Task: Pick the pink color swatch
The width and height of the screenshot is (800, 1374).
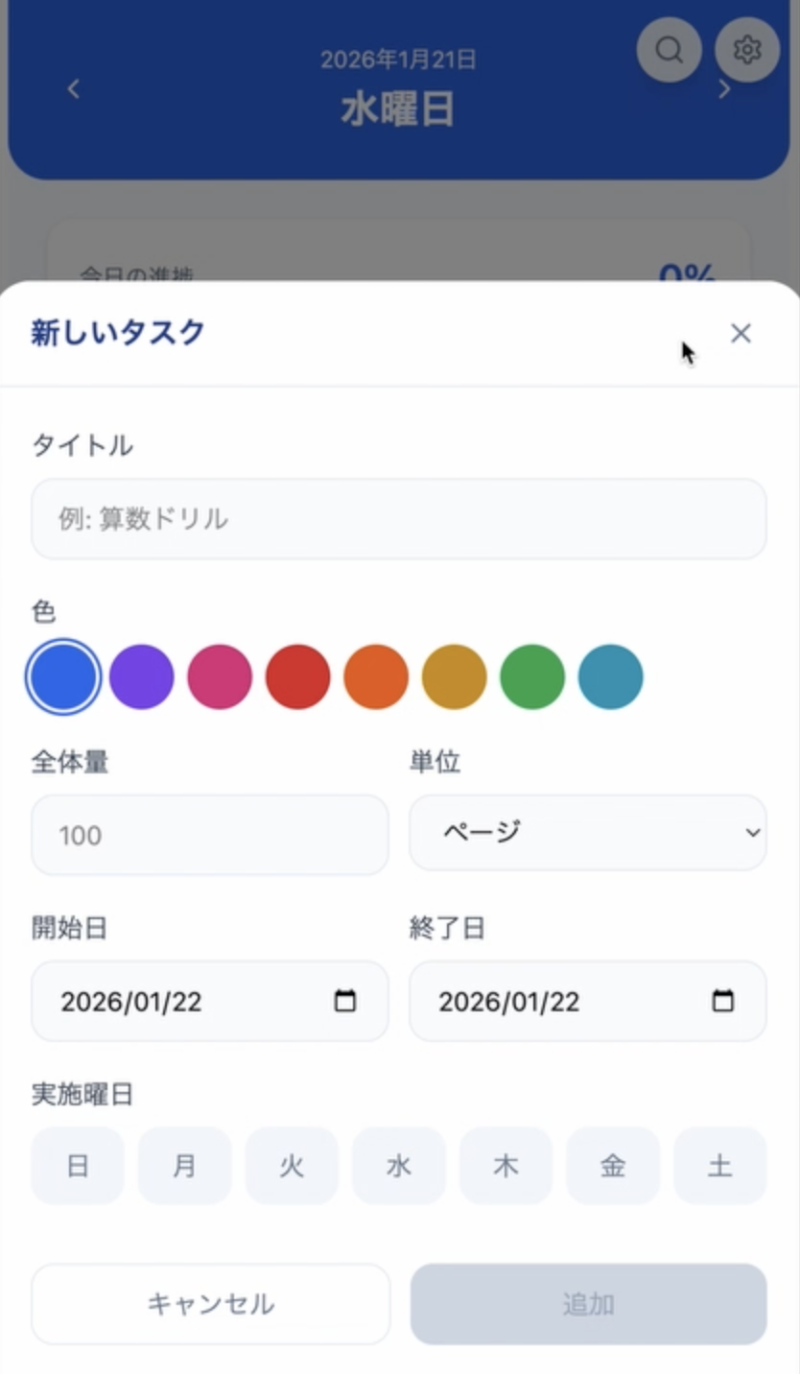Action: 220,677
